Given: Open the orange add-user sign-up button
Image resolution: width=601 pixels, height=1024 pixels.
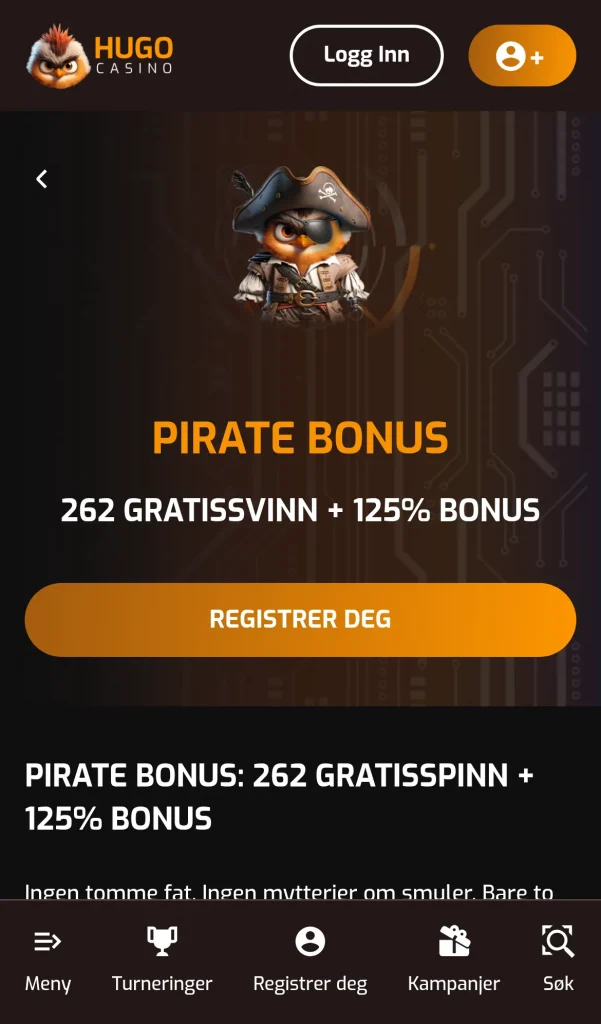Looking at the screenshot, I should coord(522,56).
